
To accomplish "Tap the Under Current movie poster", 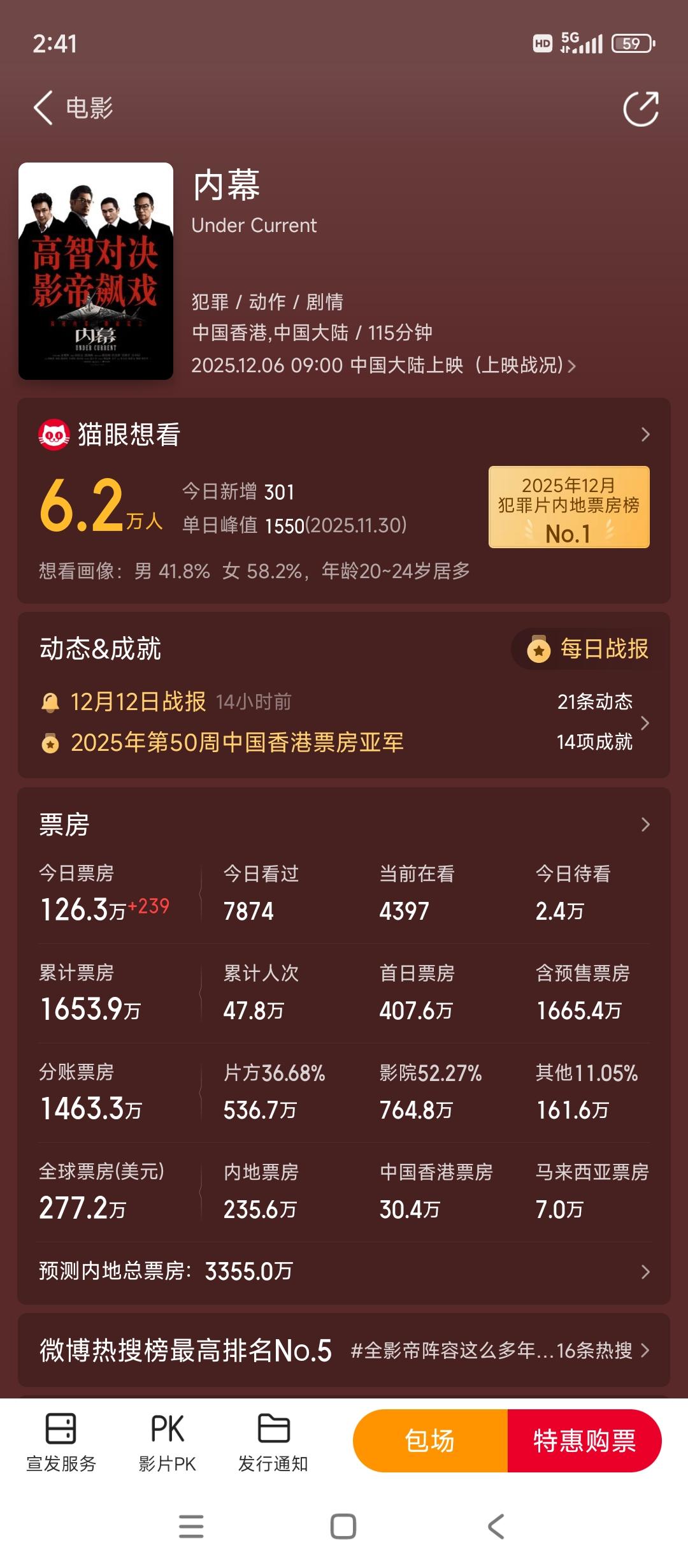I will pos(95,268).
